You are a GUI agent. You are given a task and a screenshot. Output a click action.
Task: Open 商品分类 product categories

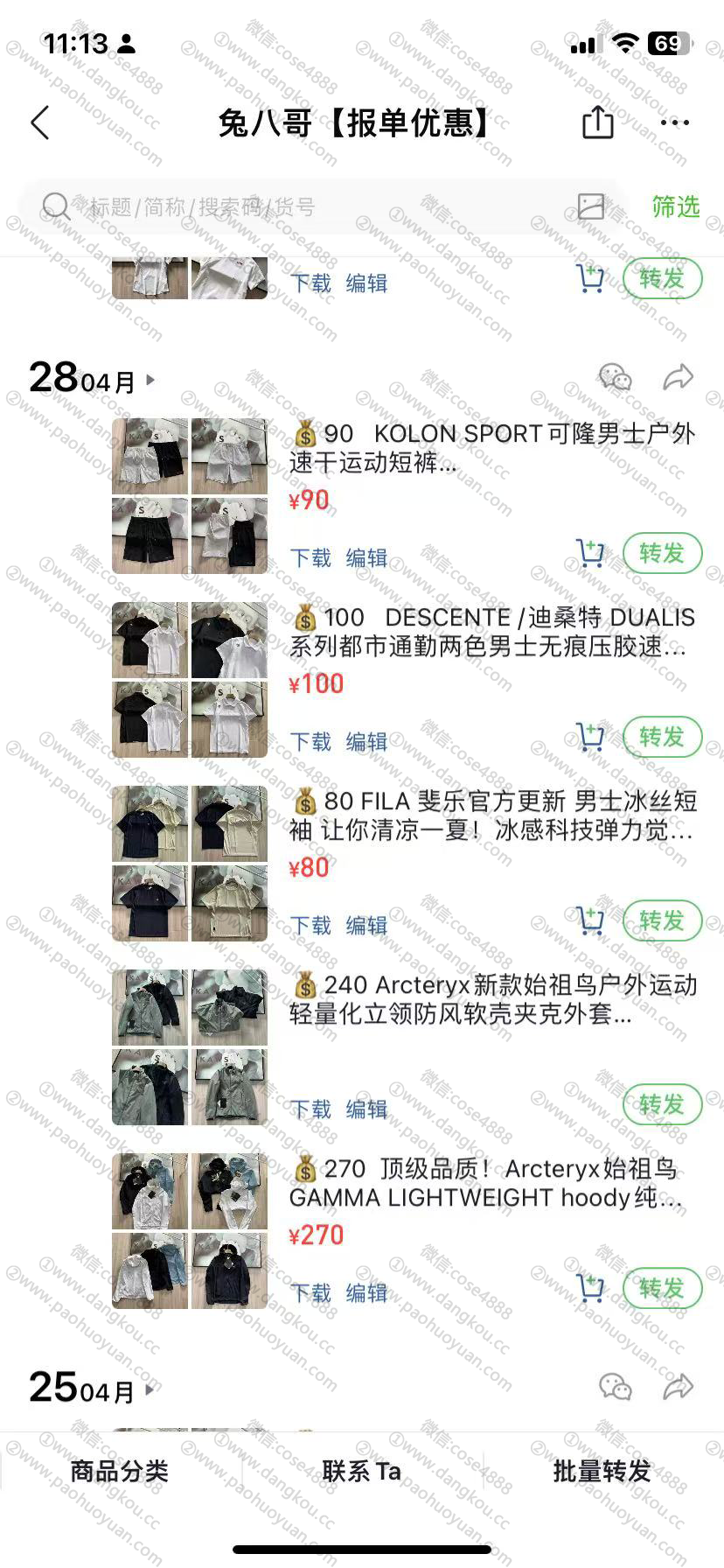119,1471
